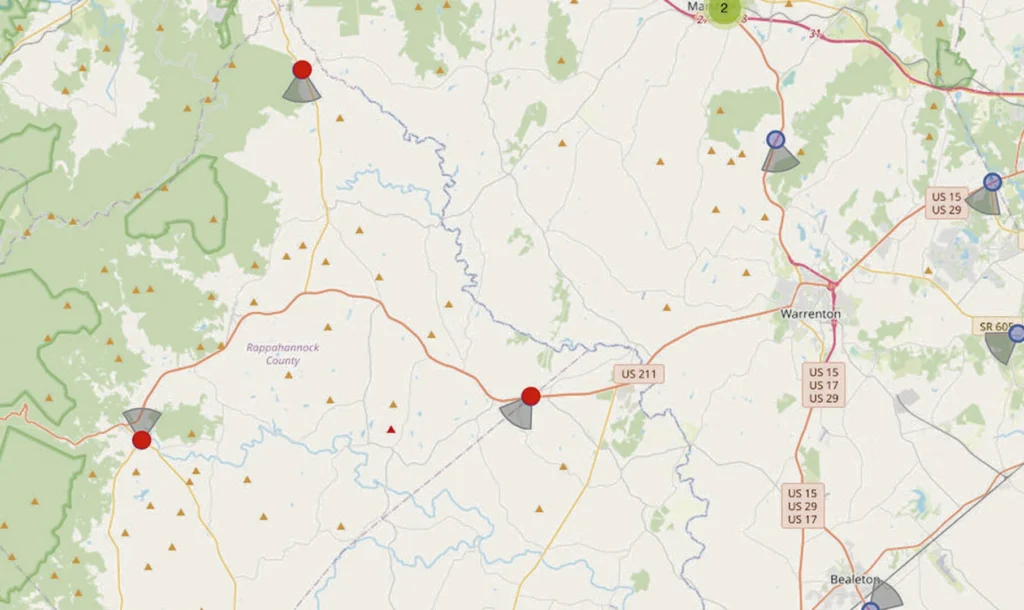Tap the small red triangle below Rappahannock County
Screen dimensions: 1024x610
pyautogui.click(x=391, y=430)
